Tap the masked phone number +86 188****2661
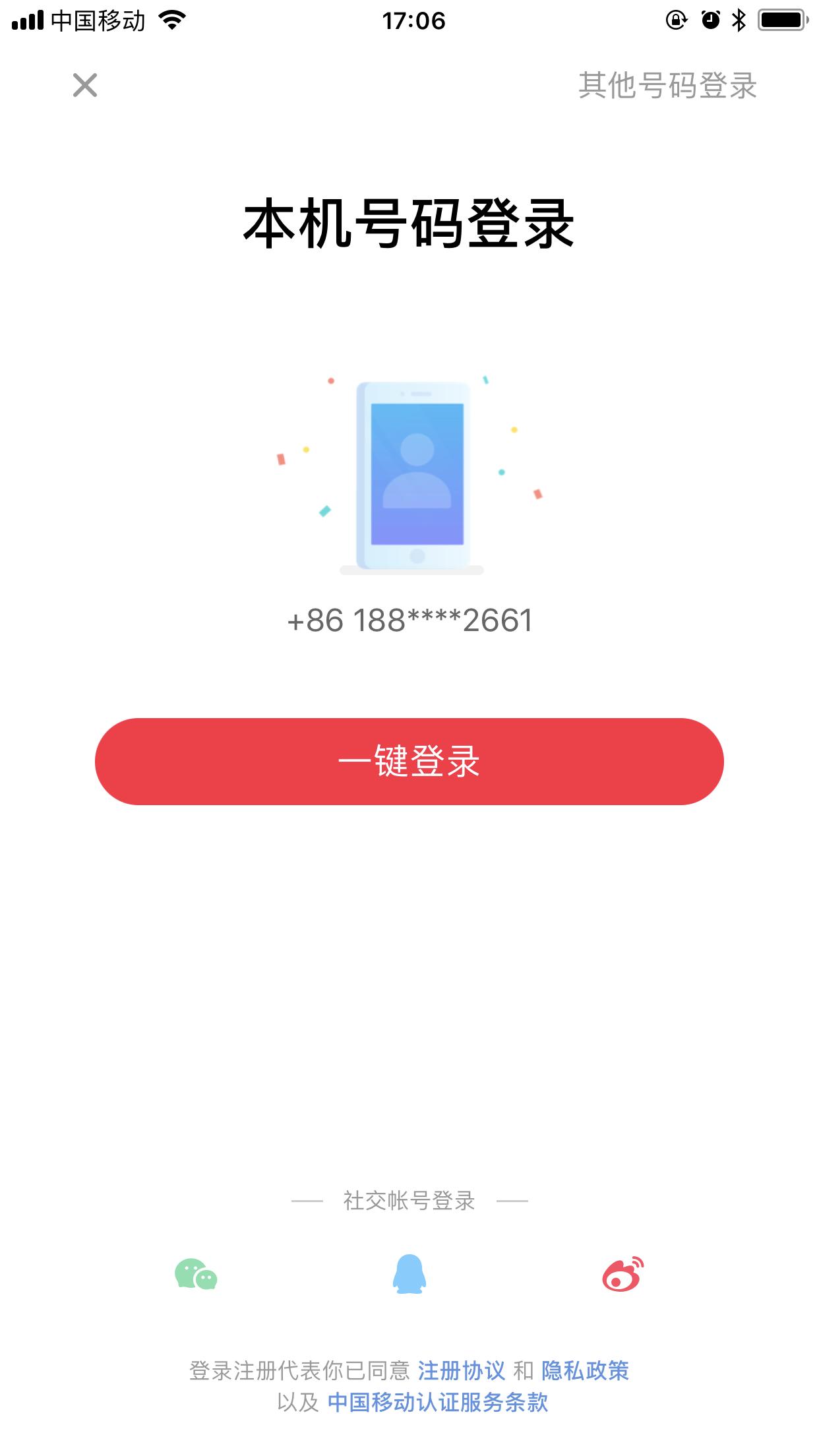 point(409,620)
